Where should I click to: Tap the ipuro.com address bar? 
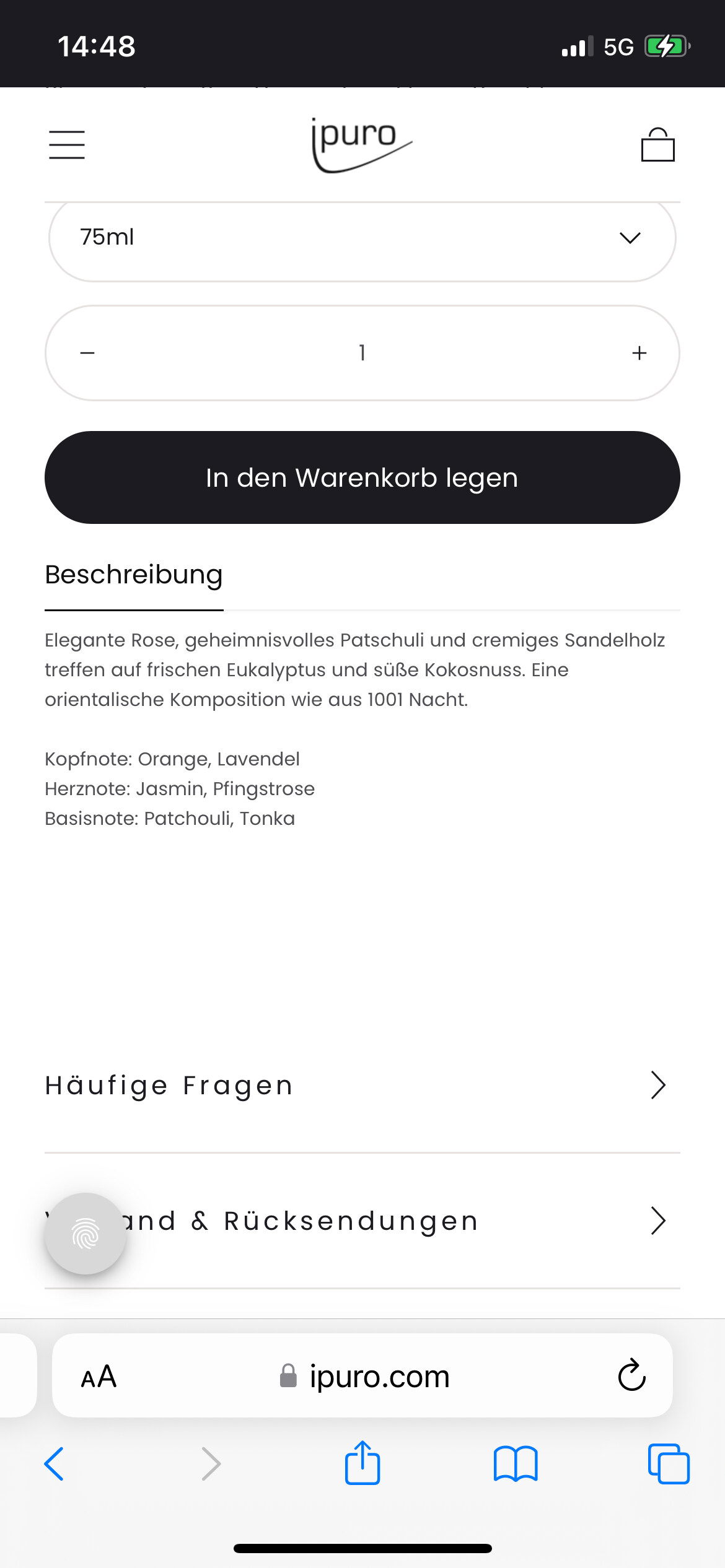[x=365, y=1377]
